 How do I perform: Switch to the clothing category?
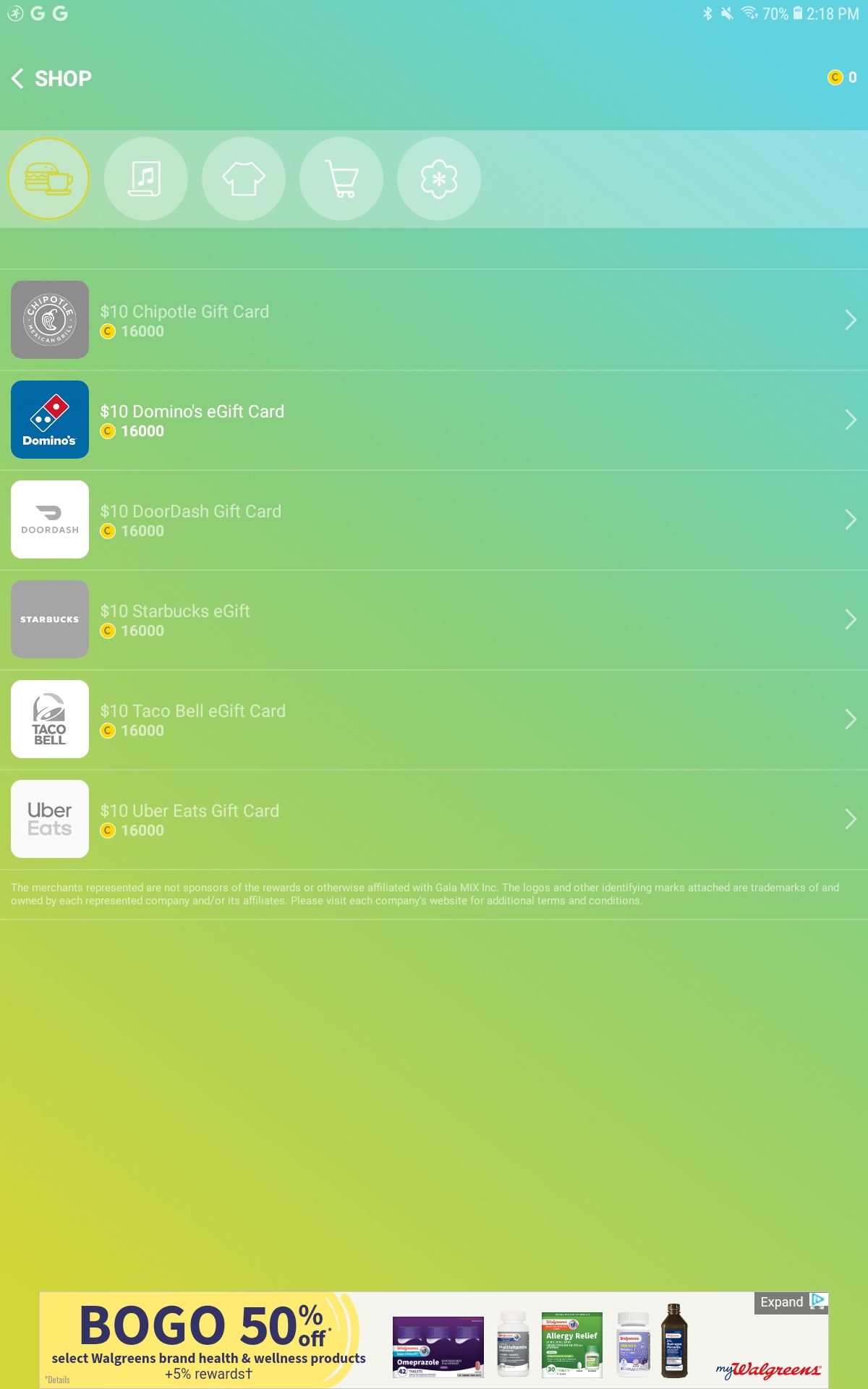tap(243, 179)
